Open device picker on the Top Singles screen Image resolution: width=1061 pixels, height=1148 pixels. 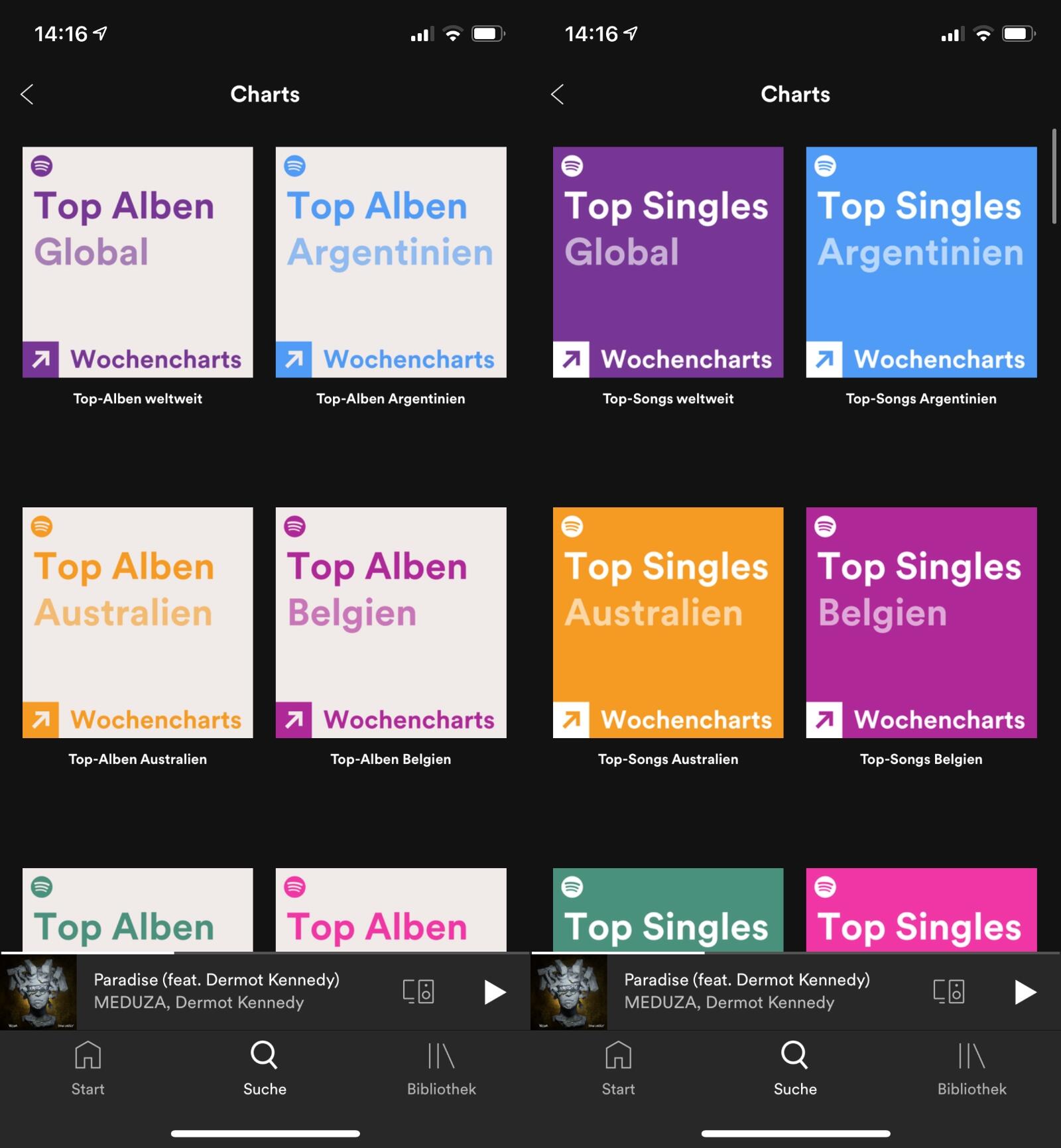(949, 991)
